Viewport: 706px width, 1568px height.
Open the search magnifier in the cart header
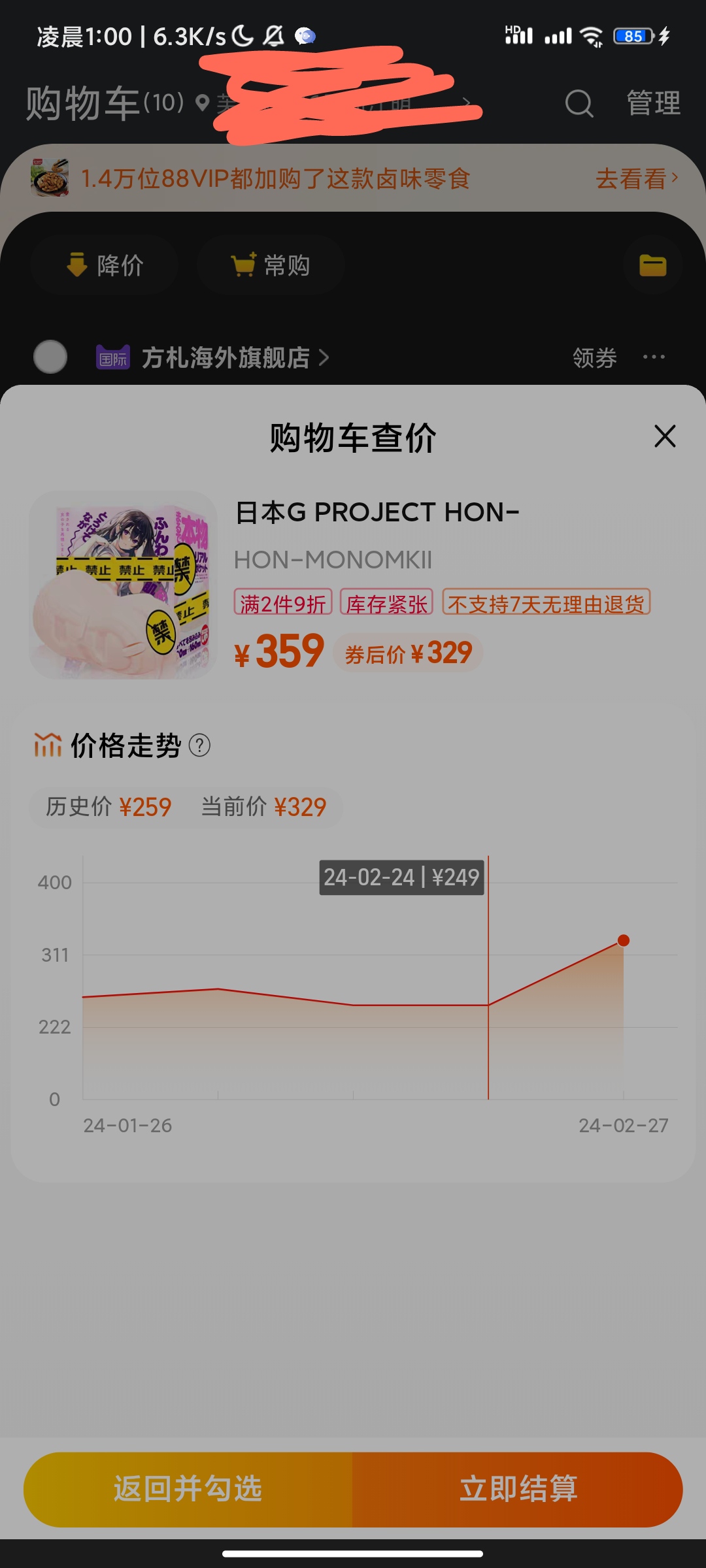tap(578, 104)
